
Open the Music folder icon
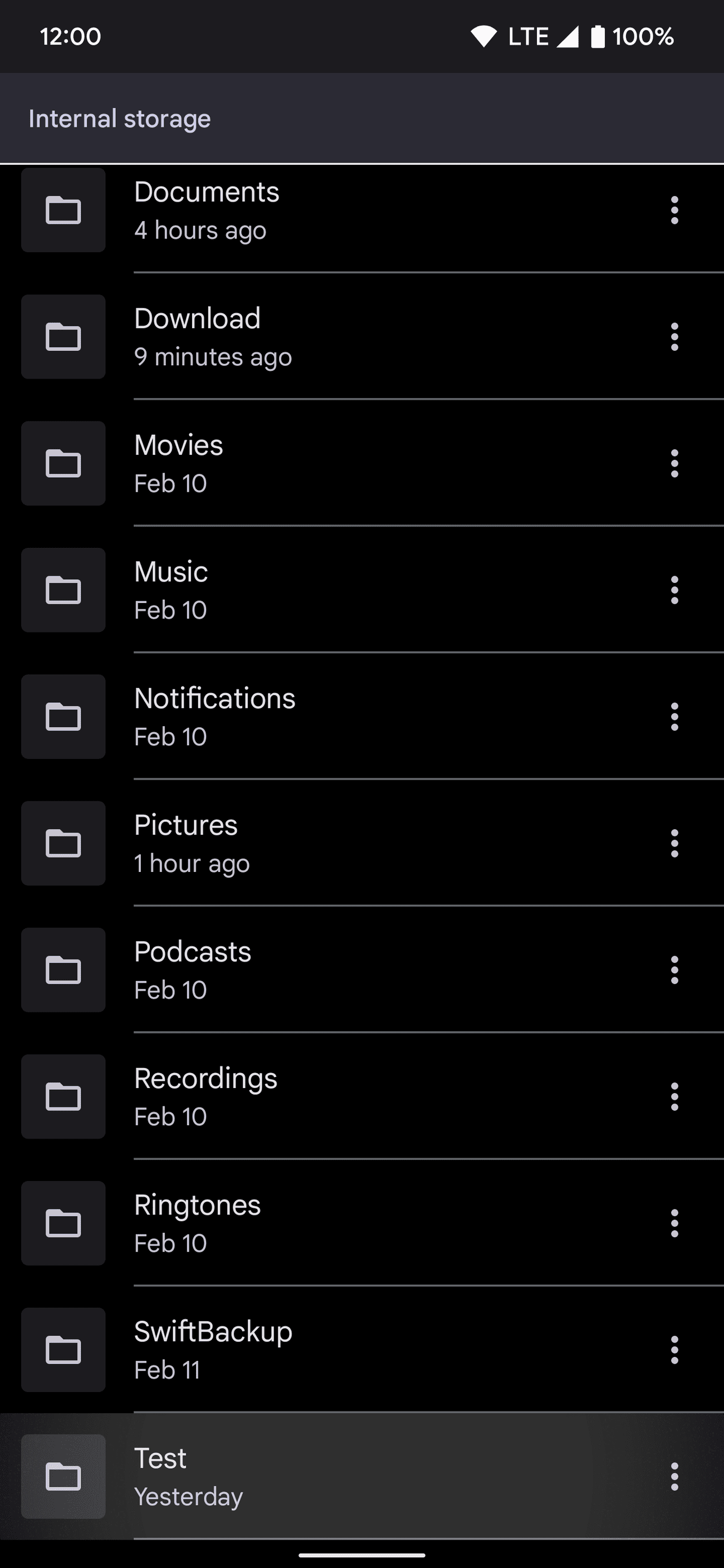[x=63, y=590]
